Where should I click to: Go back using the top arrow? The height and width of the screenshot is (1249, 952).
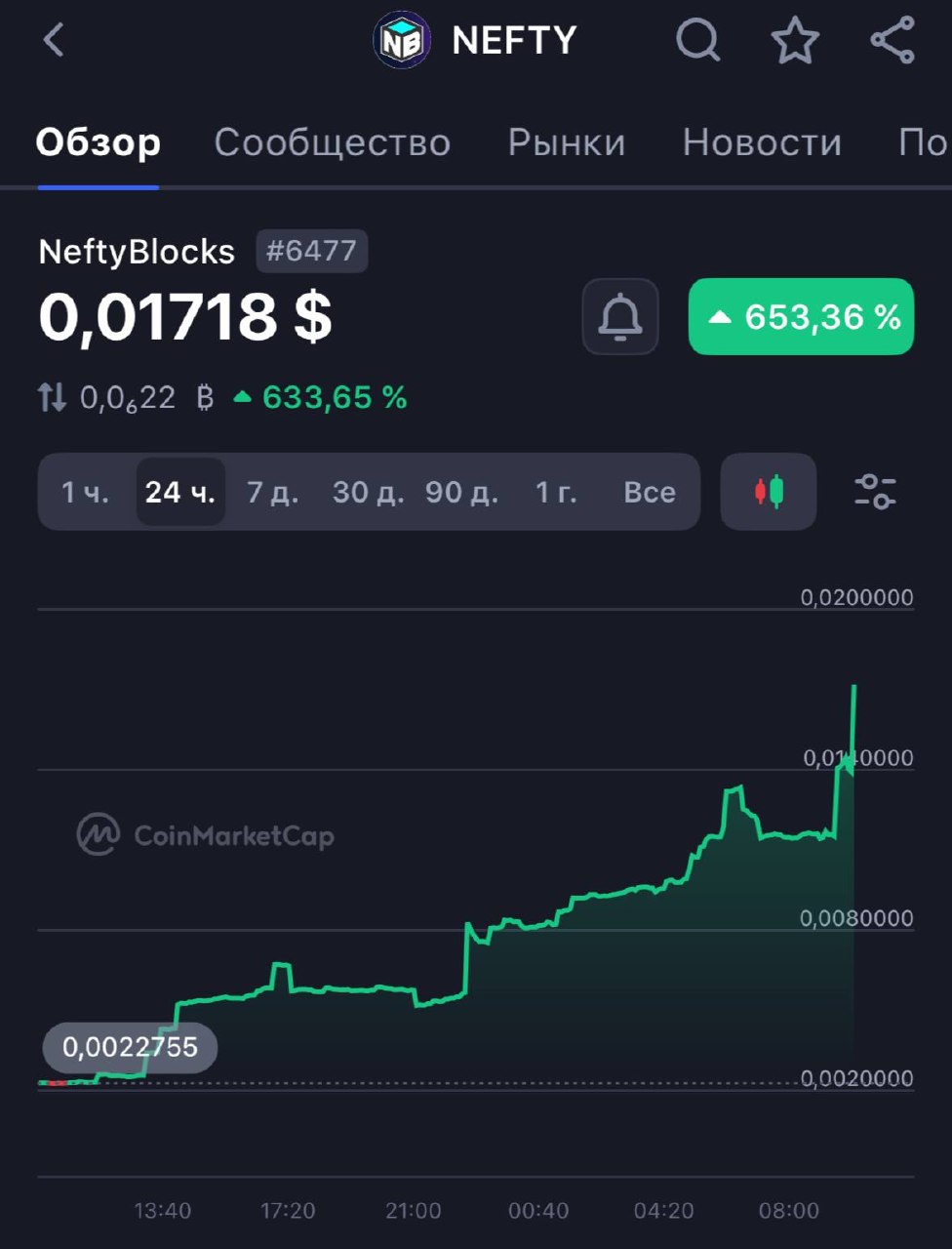coord(54,41)
